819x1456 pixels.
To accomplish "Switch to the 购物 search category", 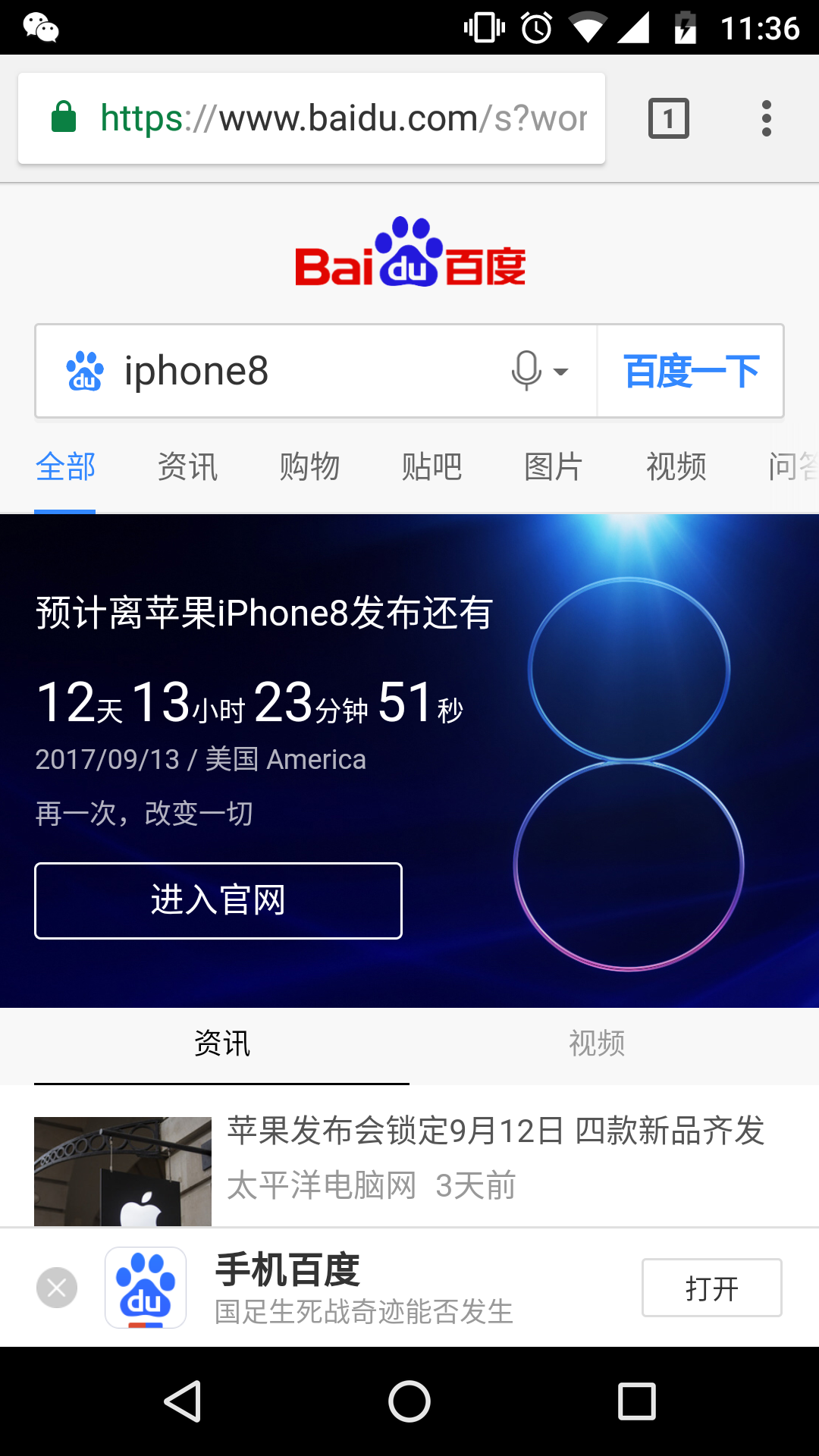I will pyautogui.click(x=309, y=466).
